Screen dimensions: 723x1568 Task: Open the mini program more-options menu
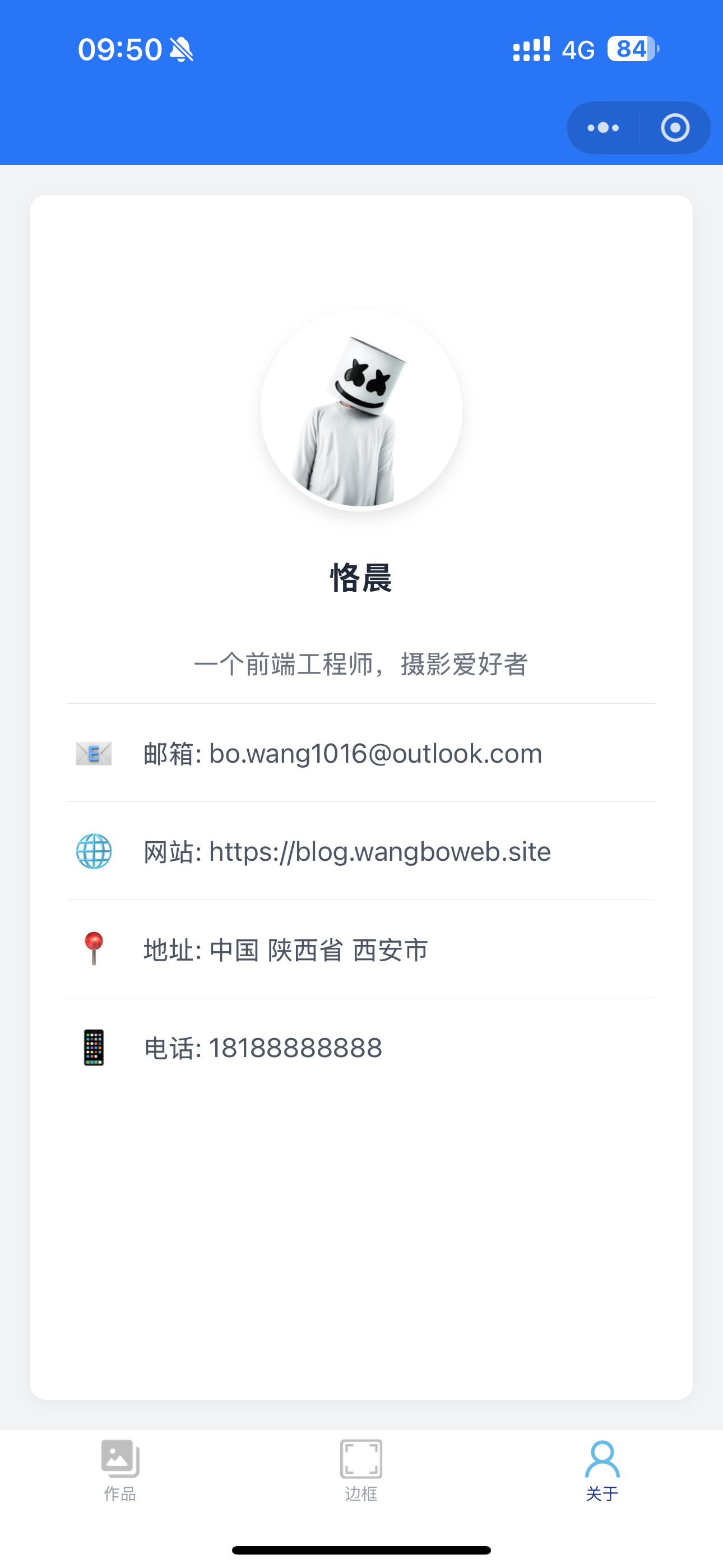[x=603, y=128]
